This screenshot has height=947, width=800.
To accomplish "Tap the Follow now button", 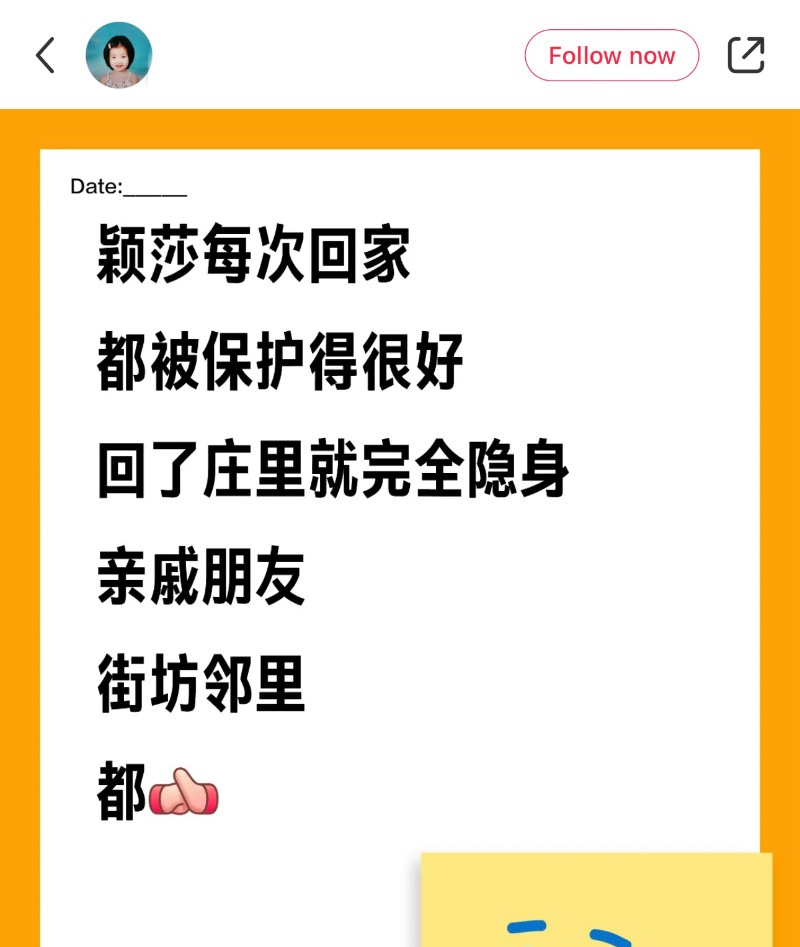I will coord(611,55).
